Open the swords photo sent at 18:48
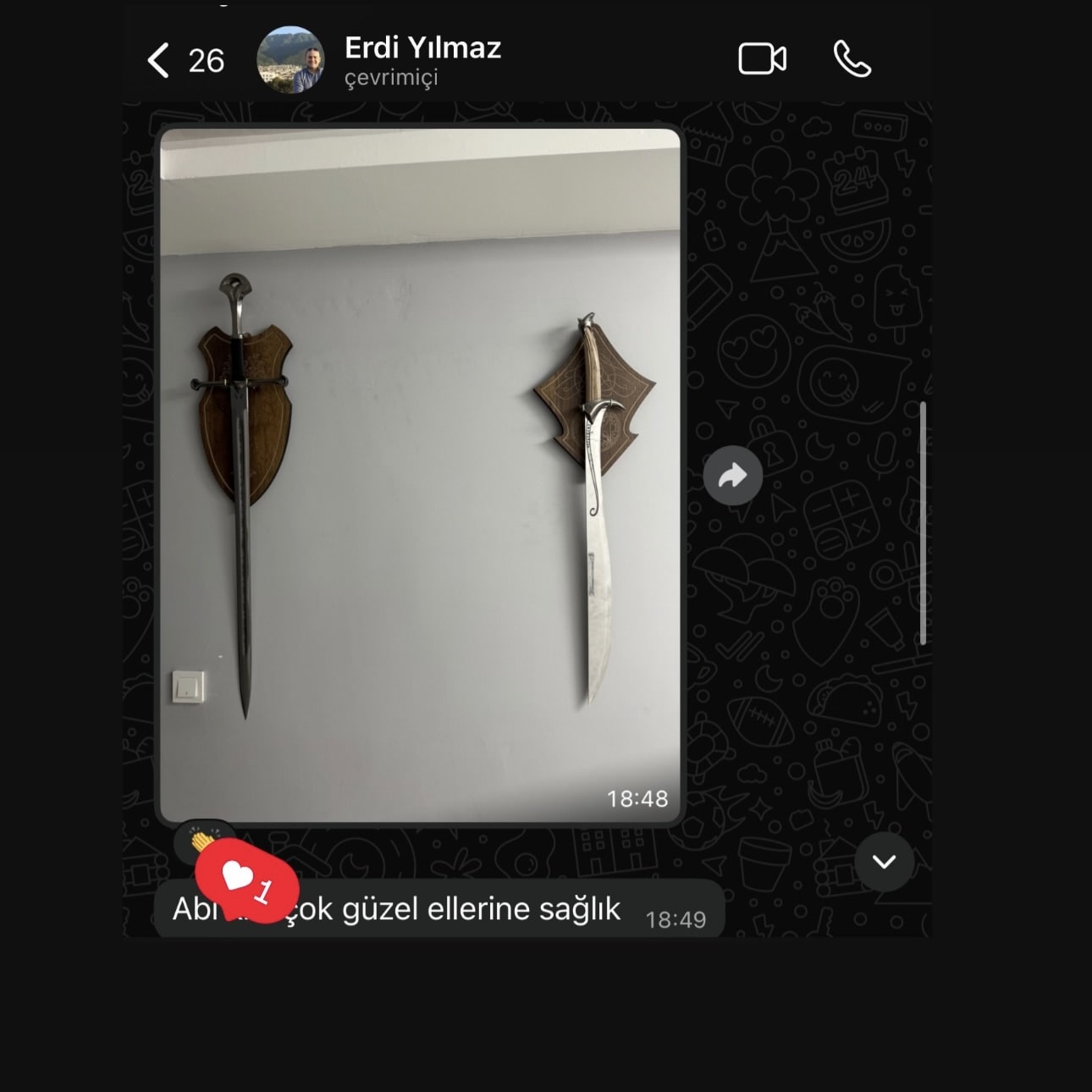 point(420,474)
